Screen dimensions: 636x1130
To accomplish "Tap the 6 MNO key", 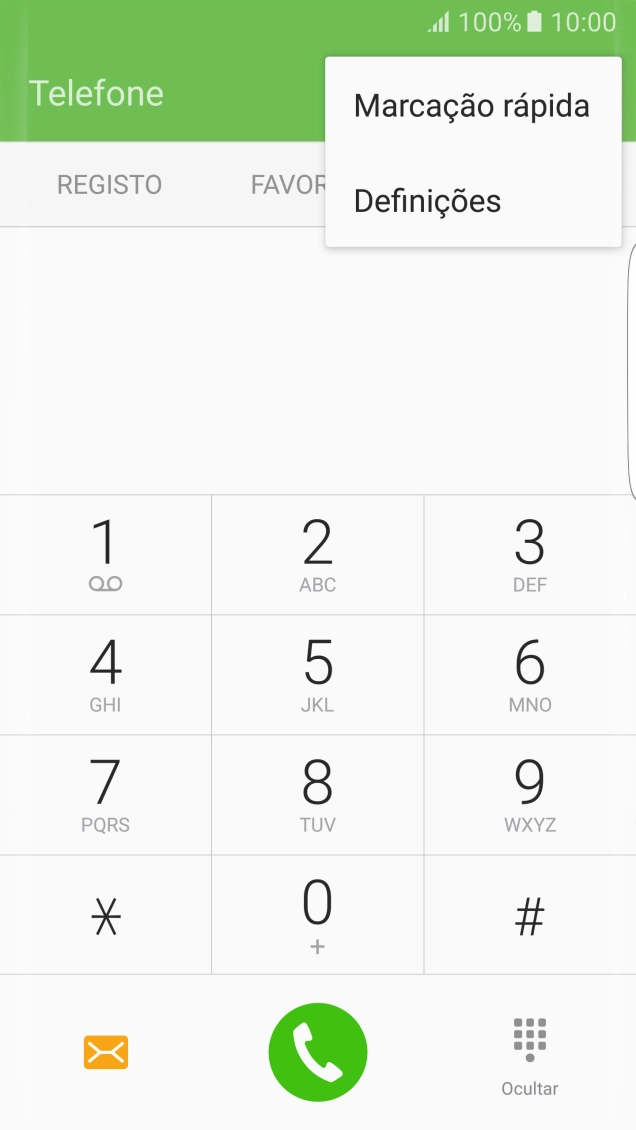I will pyautogui.click(x=529, y=675).
